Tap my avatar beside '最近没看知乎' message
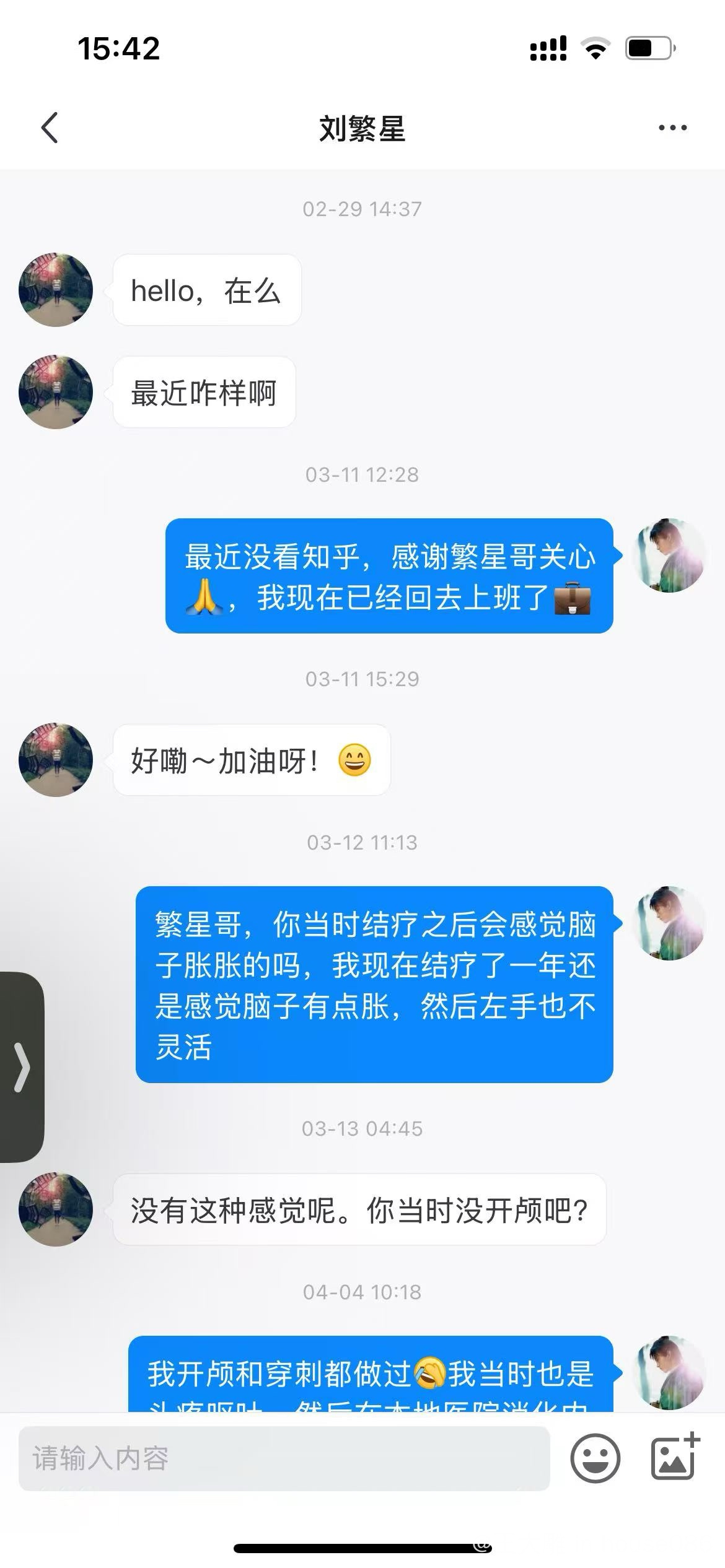The image size is (725, 1568). point(669,555)
